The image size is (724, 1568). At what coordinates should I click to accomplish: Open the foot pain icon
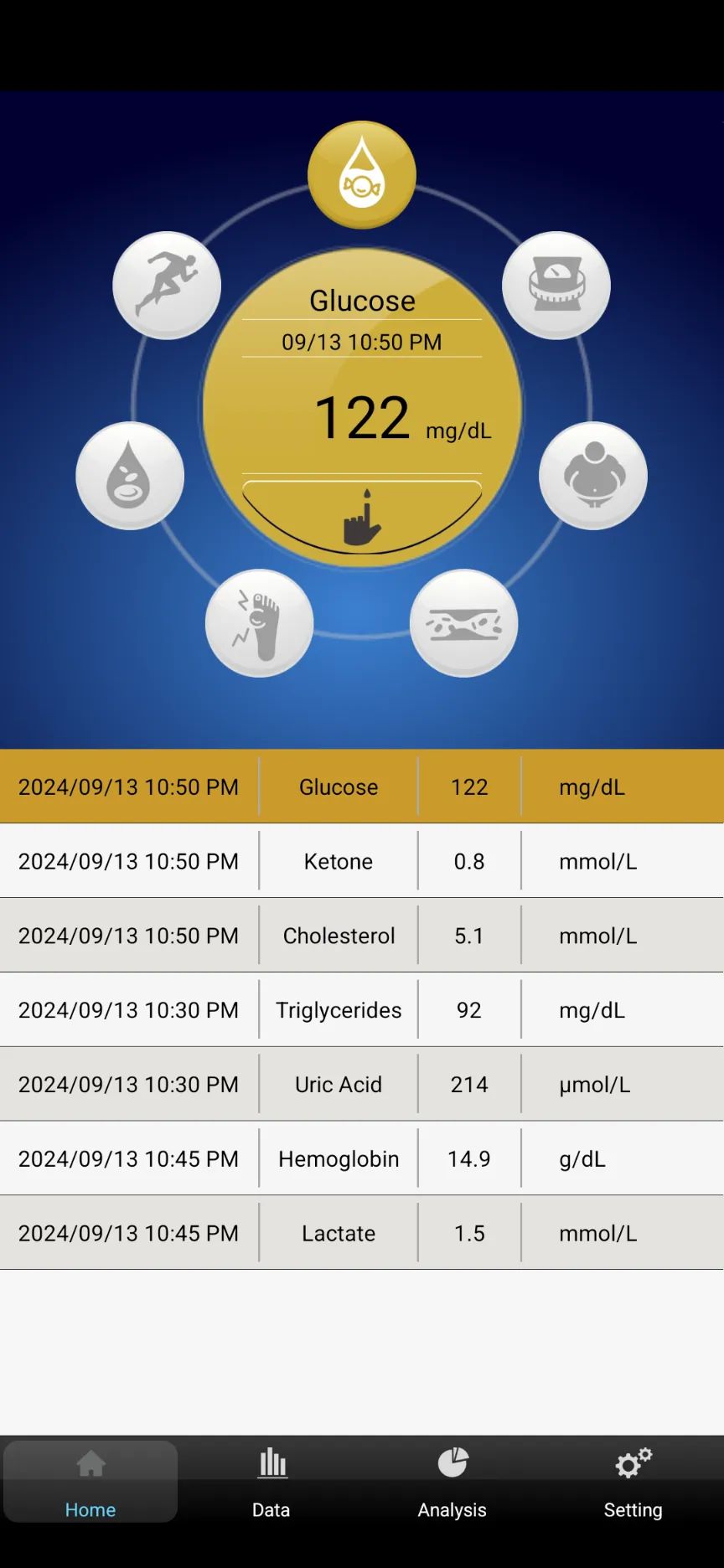click(x=260, y=623)
